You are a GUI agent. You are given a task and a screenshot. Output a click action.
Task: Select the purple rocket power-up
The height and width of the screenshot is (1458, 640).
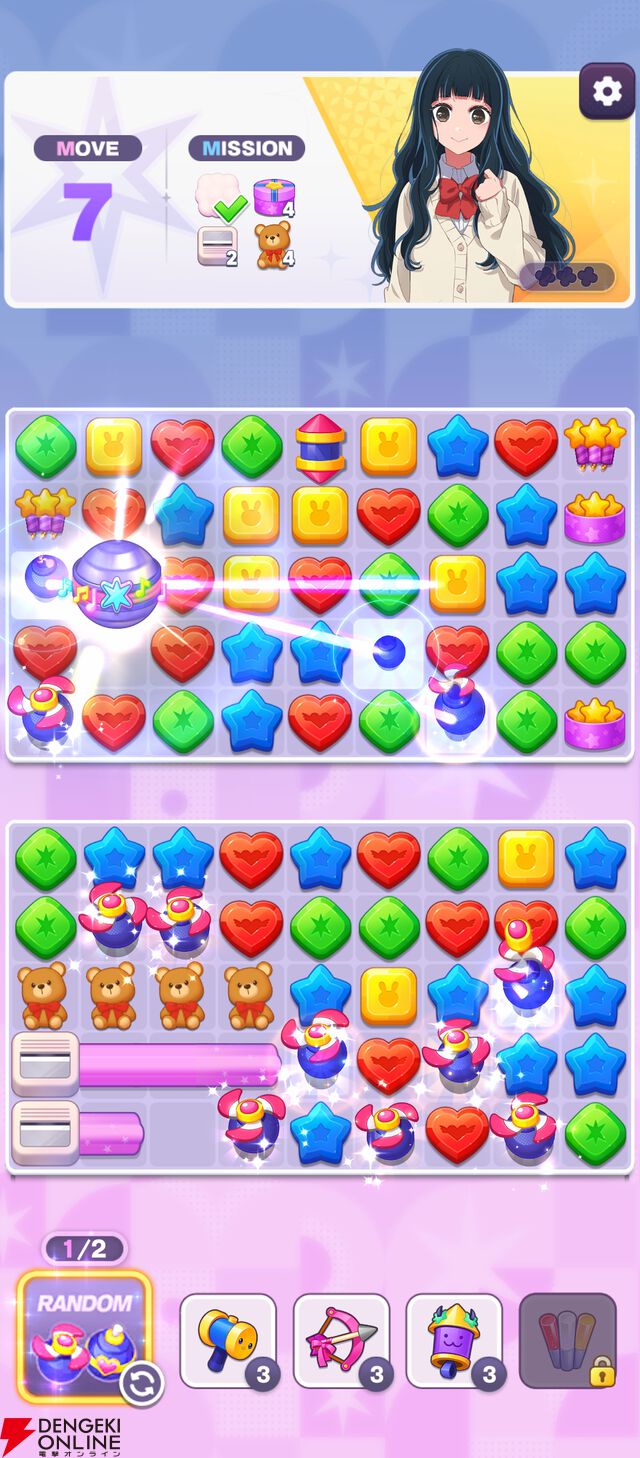[x=454, y=1339]
